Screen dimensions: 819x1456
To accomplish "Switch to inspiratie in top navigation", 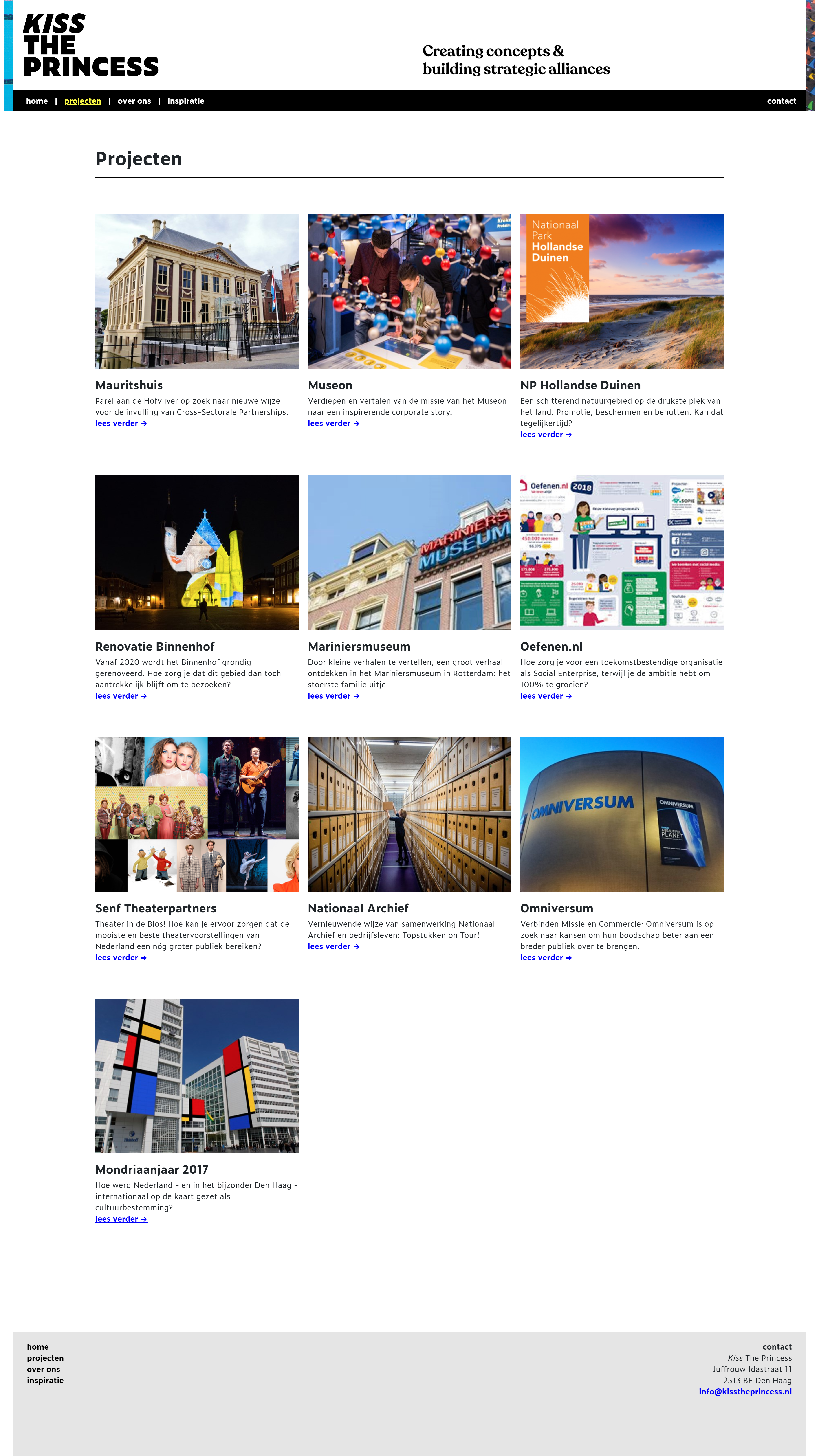I will tap(185, 101).
